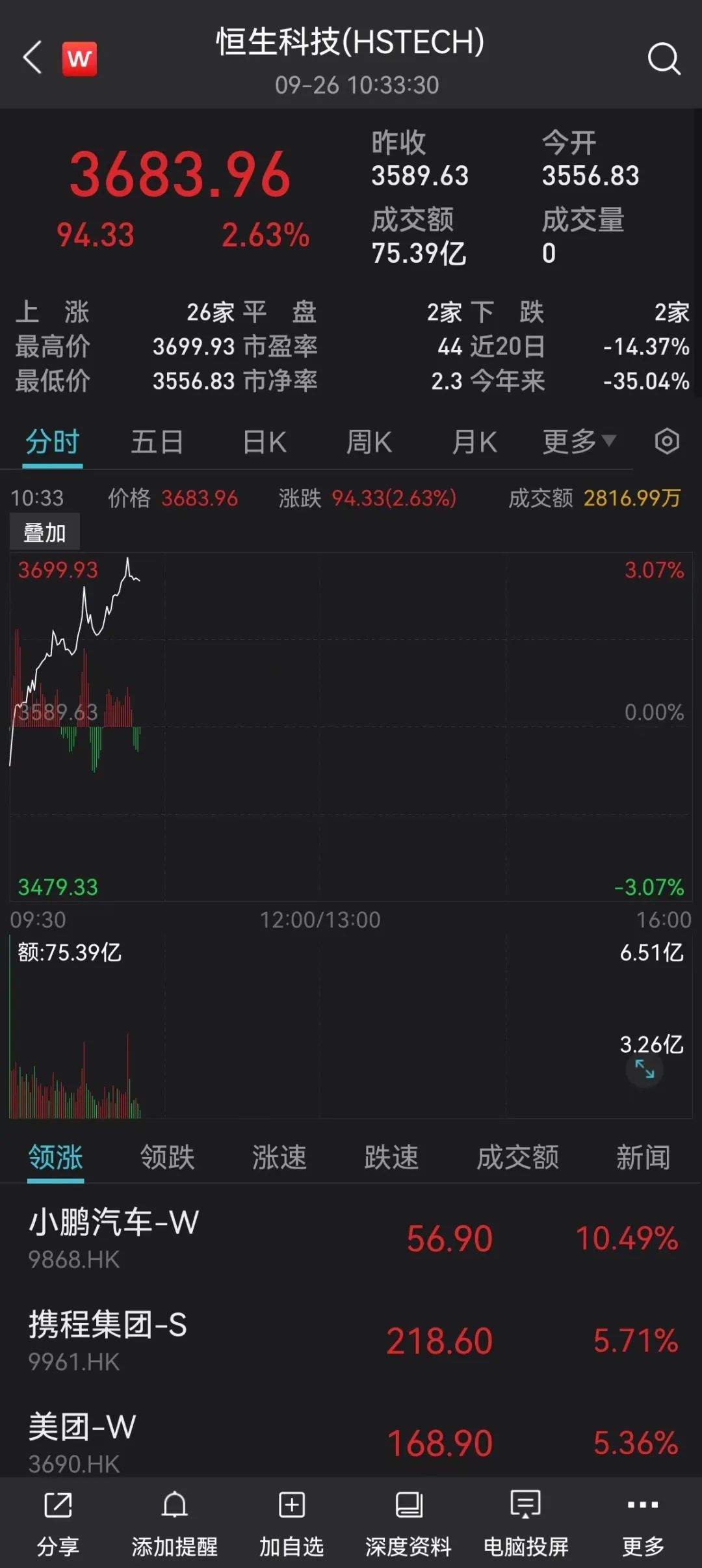Expand the 更多 chart options dropdown
This screenshot has width=702, height=1568.
click(x=578, y=442)
